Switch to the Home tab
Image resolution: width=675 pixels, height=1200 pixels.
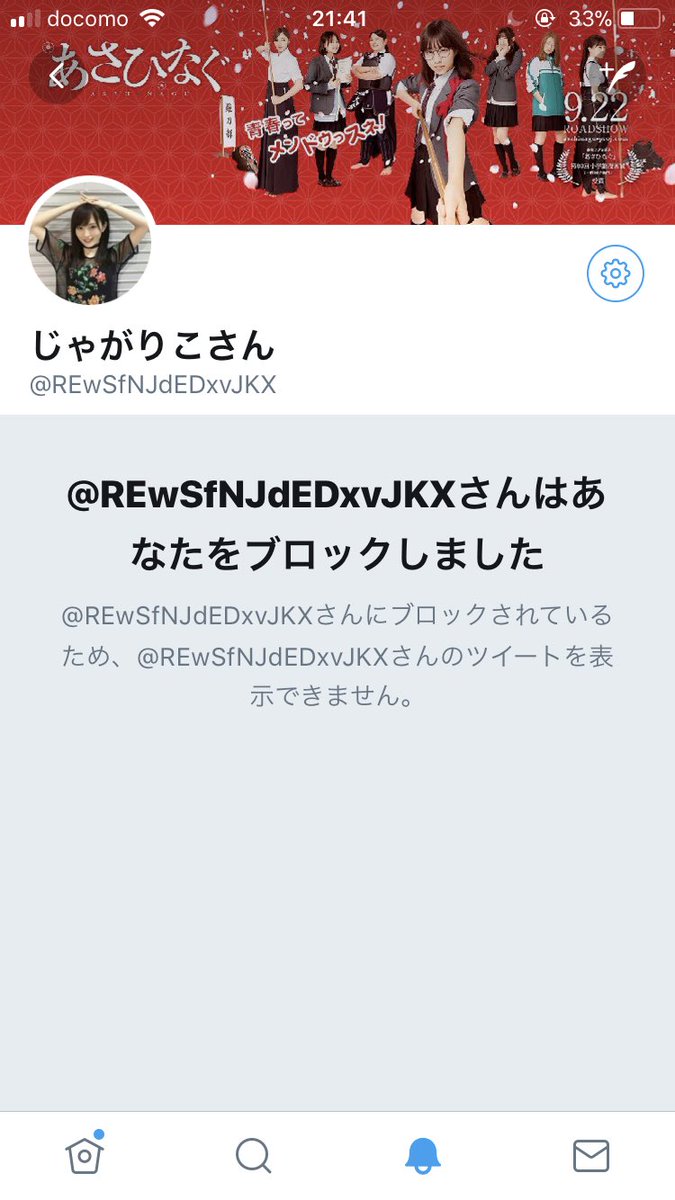click(x=85, y=1155)
